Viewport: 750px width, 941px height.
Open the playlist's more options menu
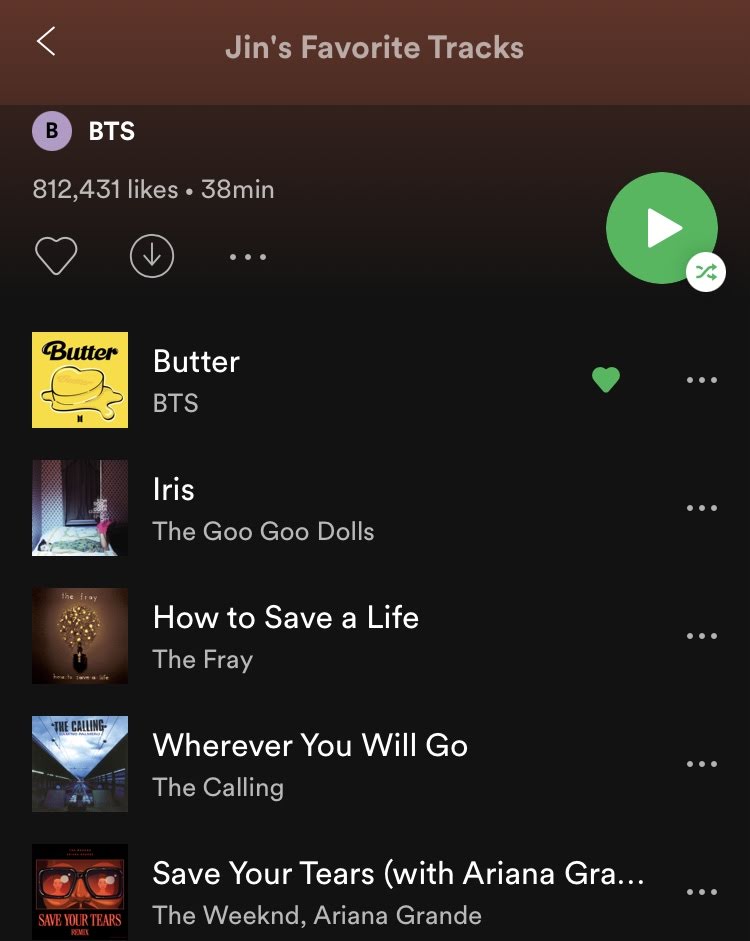click(x=248, y=257)
